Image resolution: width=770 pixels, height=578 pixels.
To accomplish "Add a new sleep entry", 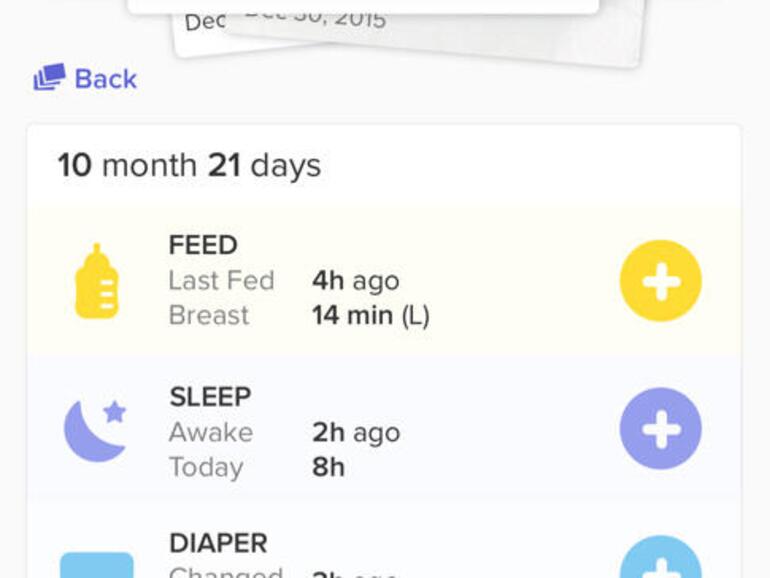I will pos(660,429).
